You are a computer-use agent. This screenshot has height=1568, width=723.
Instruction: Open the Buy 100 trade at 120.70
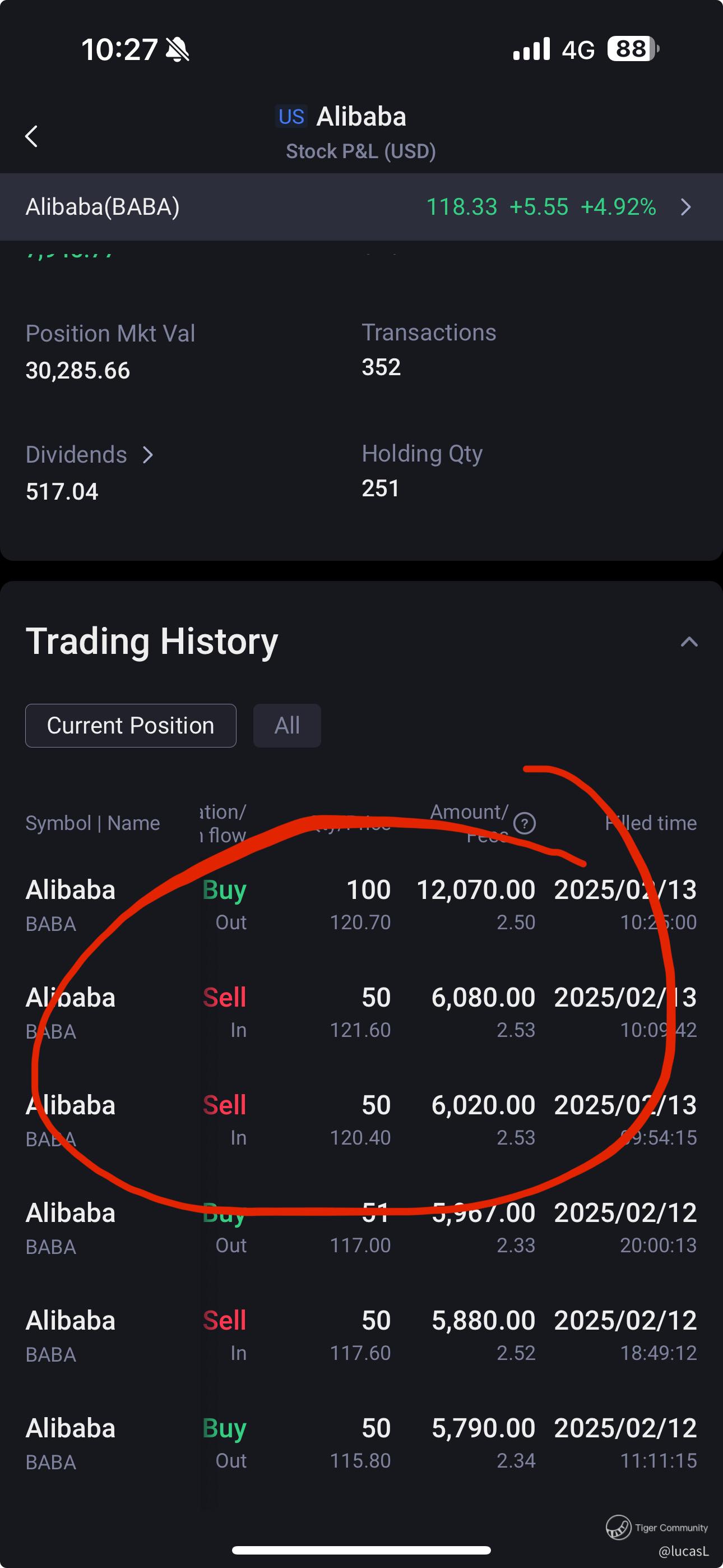[361, 905]
